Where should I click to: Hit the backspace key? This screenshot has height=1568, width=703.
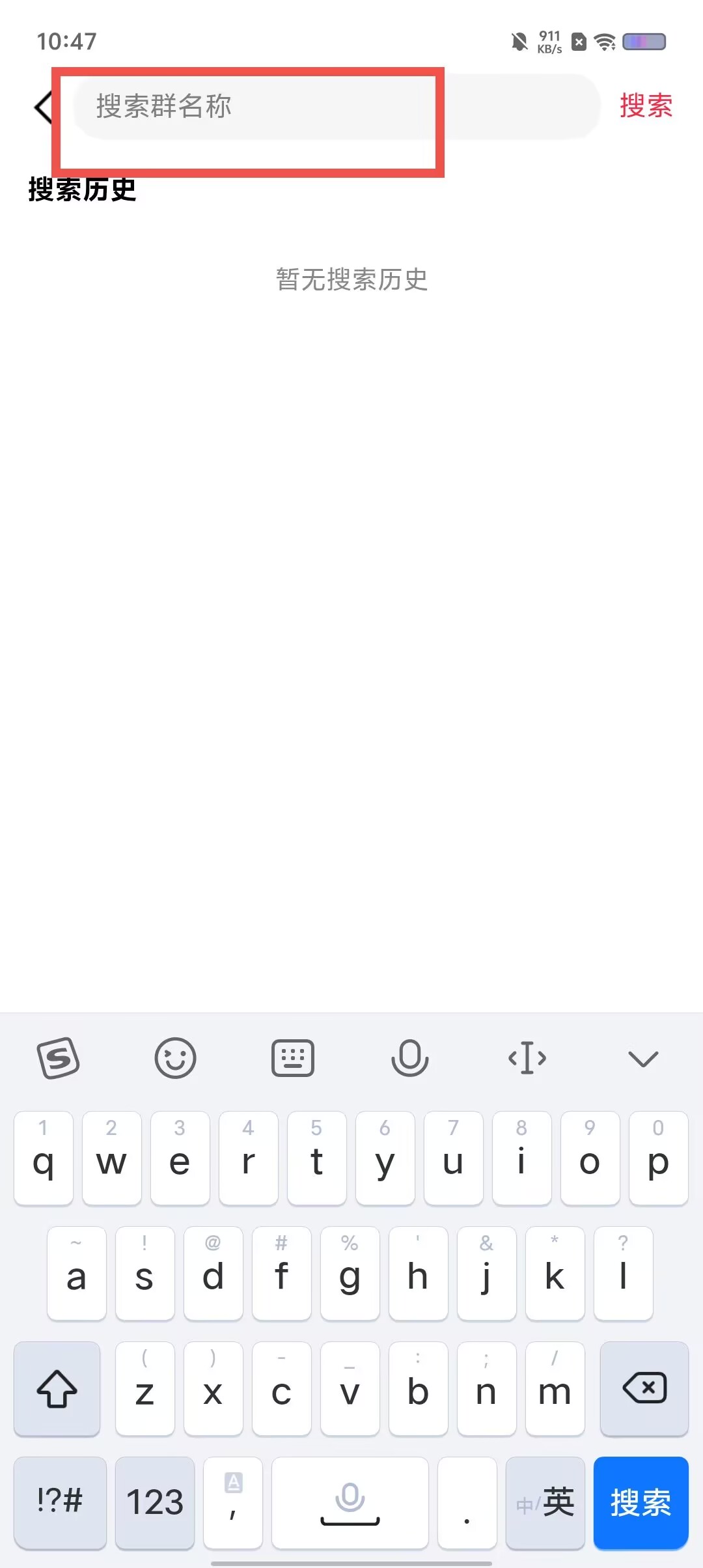(644, 1388)
